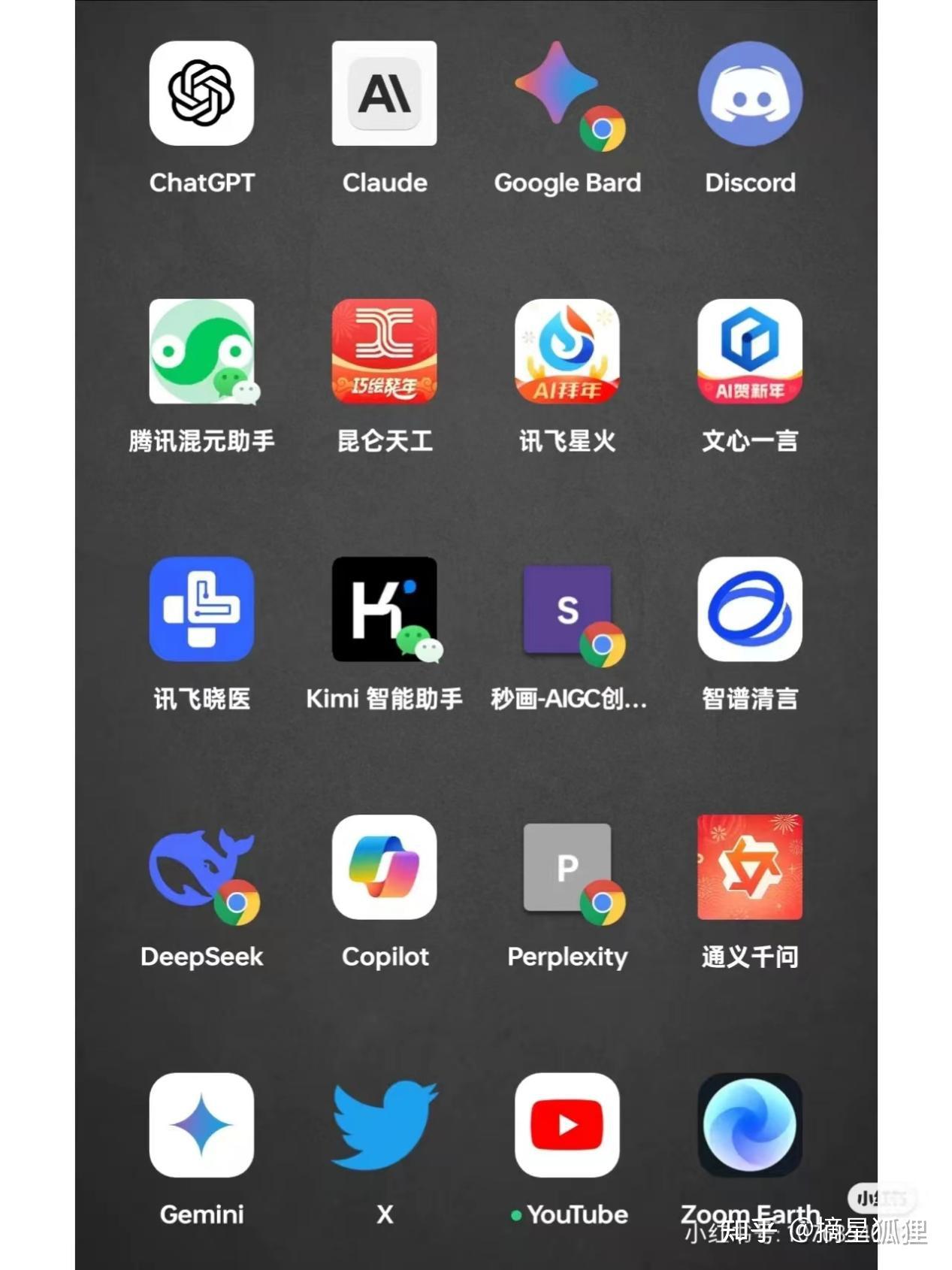Launch the DeepSeek shortcut
This screenshot has height=1270, width=952.
pos(201,866)
